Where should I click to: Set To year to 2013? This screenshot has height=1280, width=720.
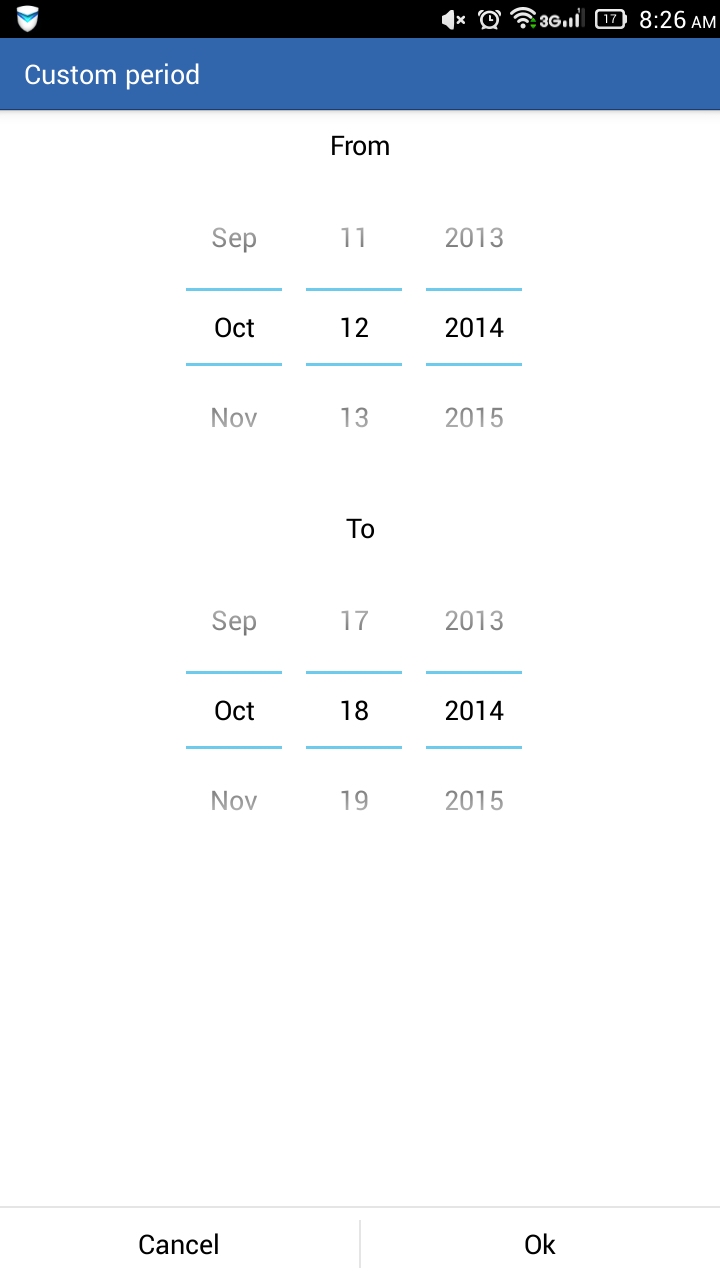point(474,621)
